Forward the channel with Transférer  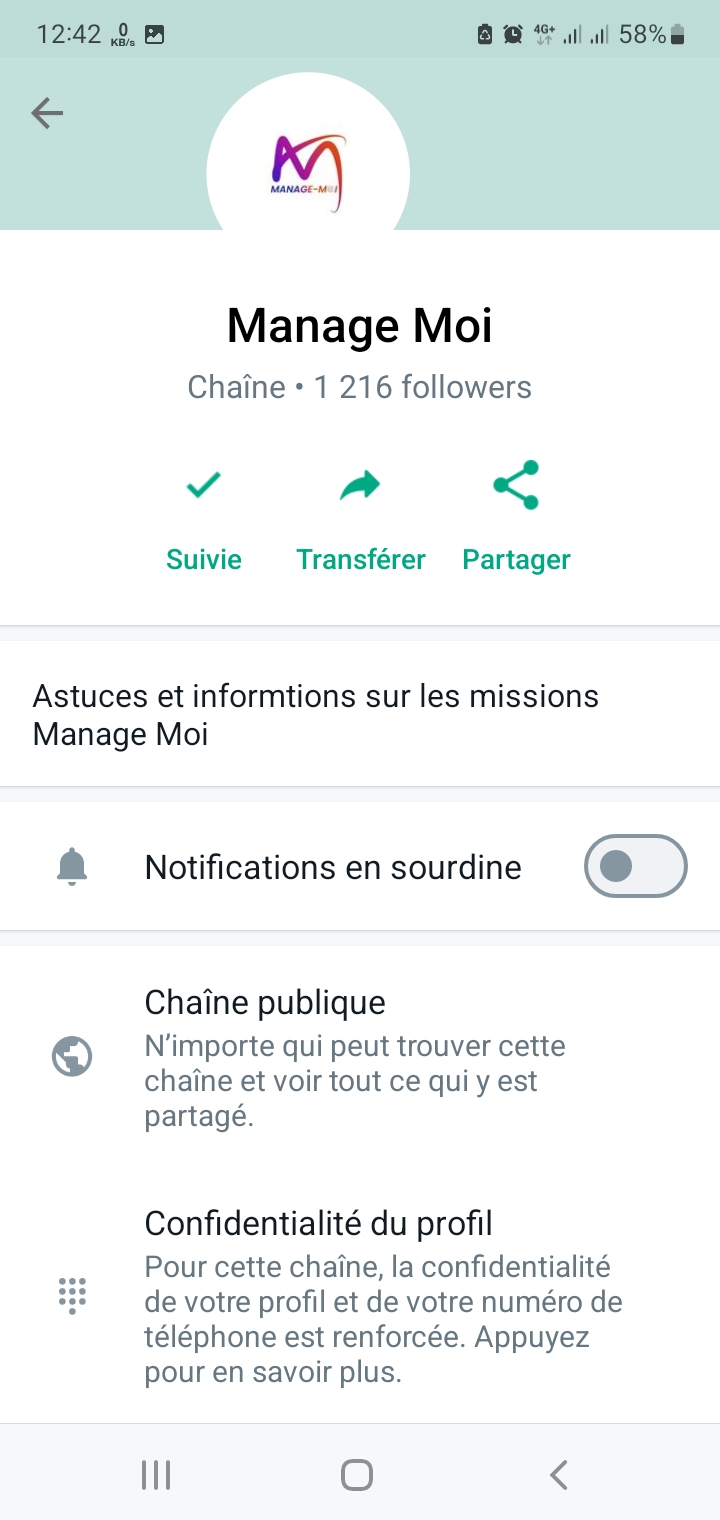click(361, 517)
